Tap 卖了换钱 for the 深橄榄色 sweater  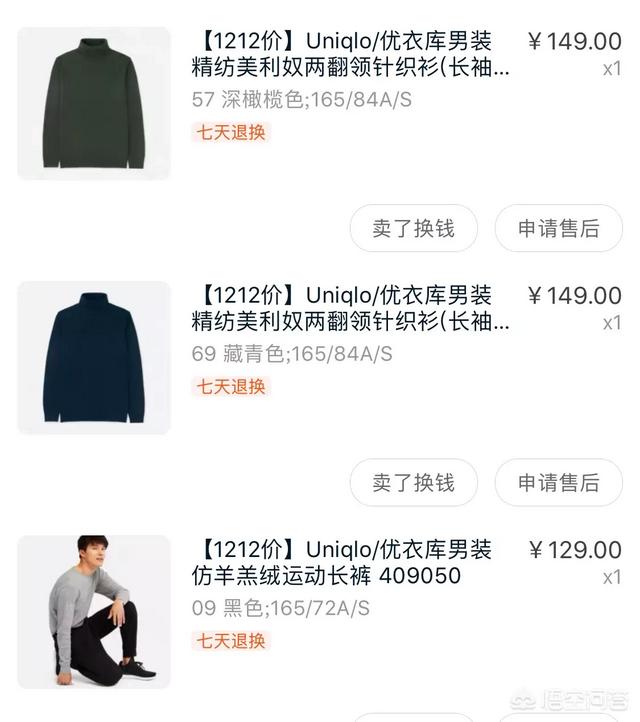click(413, 228)
